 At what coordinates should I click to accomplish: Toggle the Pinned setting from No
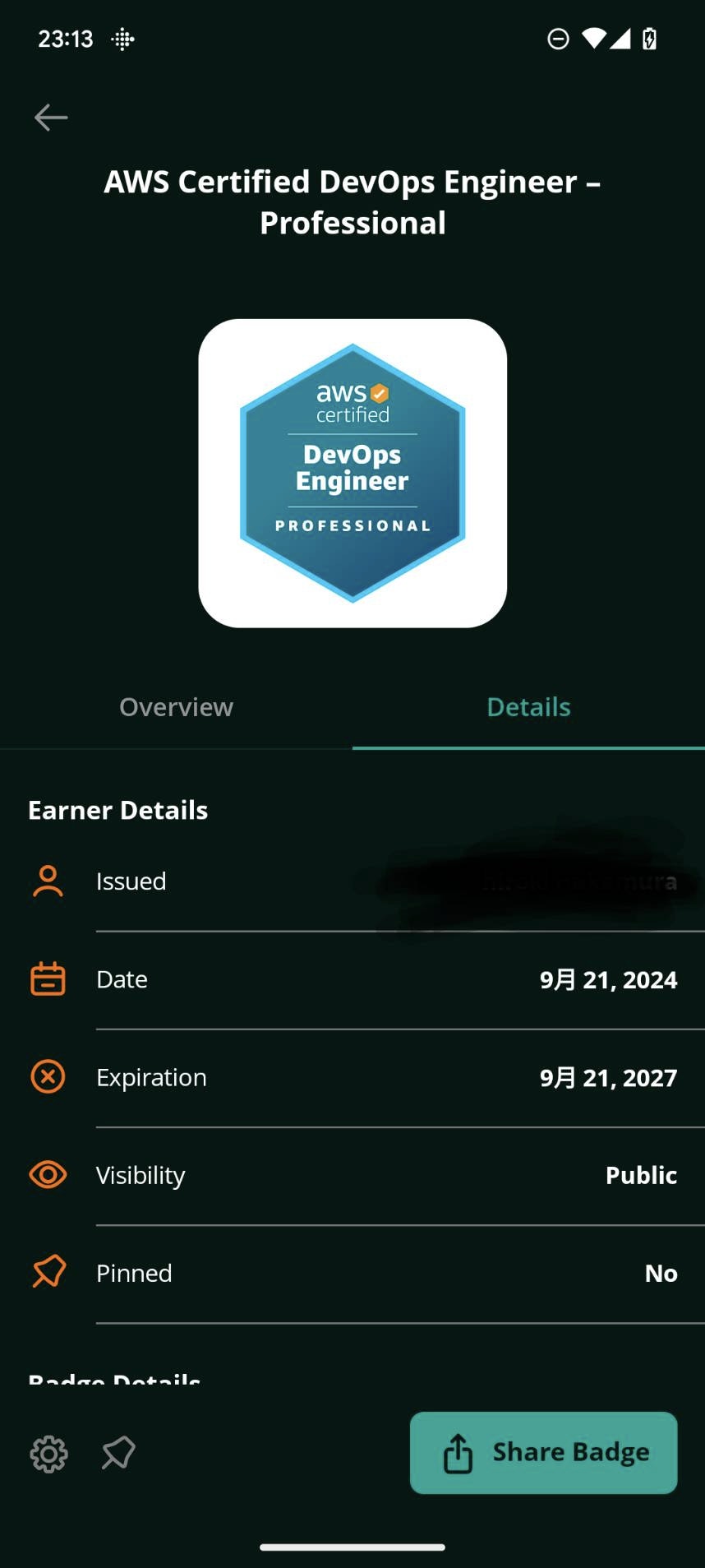click(661, 1272)
